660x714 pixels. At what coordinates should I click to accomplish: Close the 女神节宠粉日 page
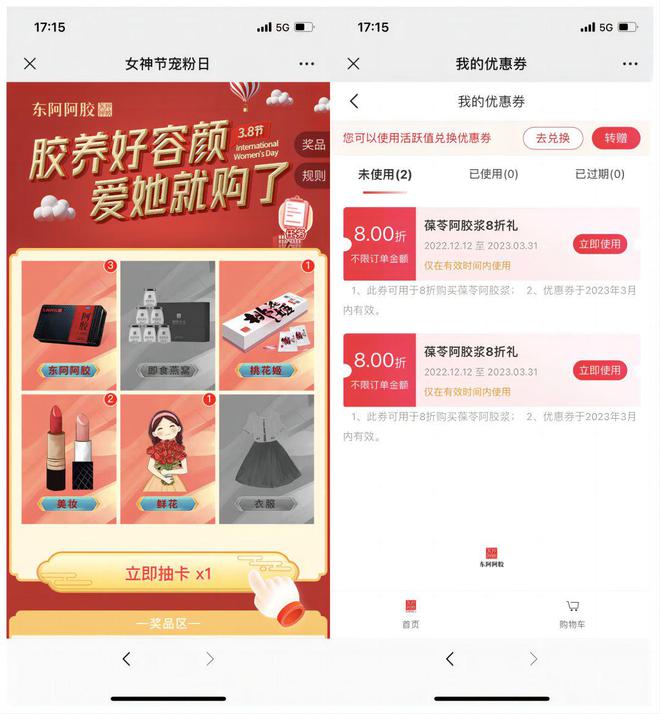pos(30,64)
